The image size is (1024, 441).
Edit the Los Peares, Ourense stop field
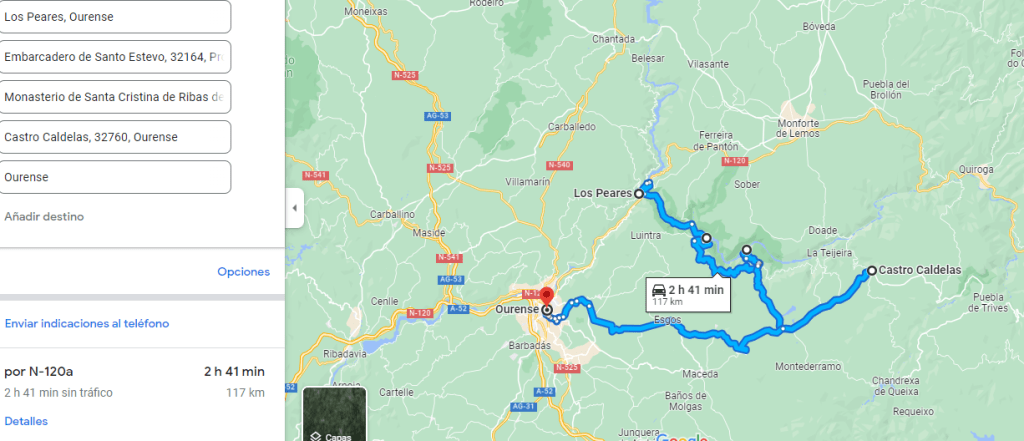[115, 17]
